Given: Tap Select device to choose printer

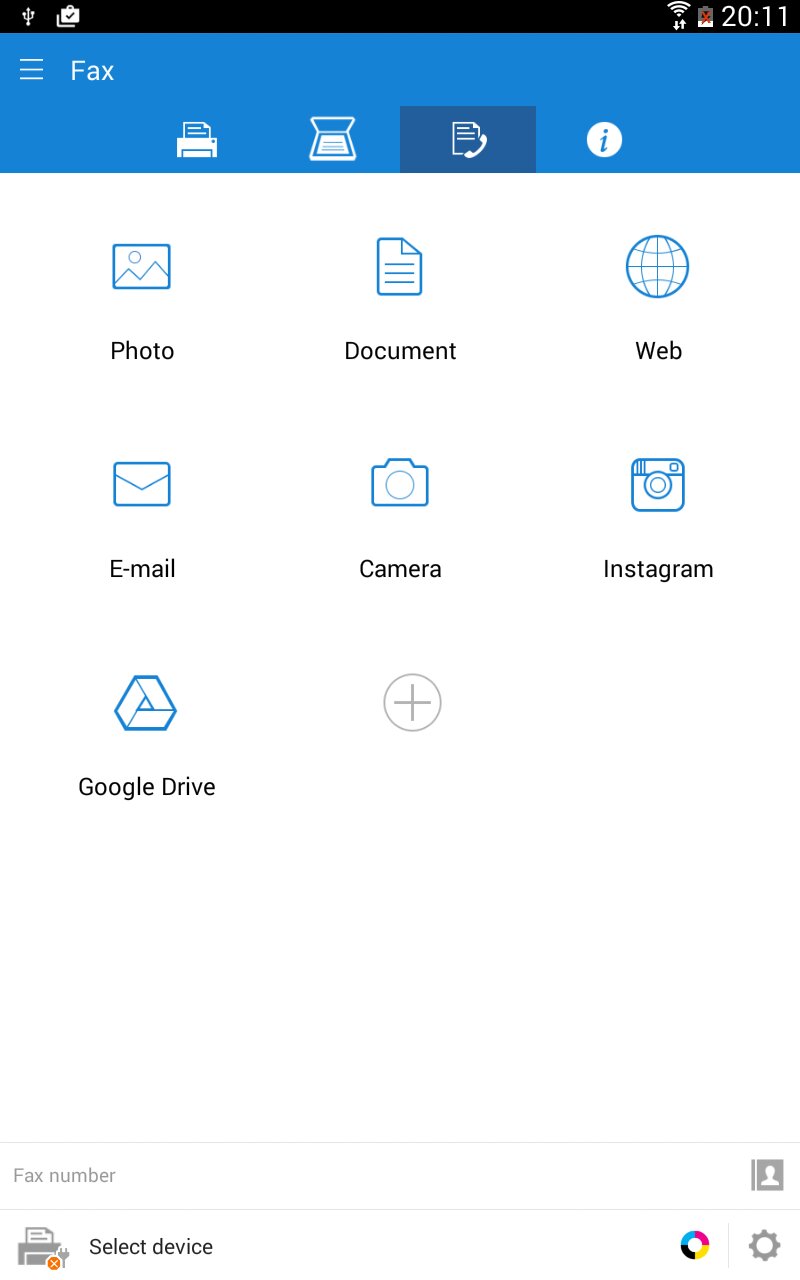Looking at the screenshot, I should pyautogui.click(x=150, y=1246).
